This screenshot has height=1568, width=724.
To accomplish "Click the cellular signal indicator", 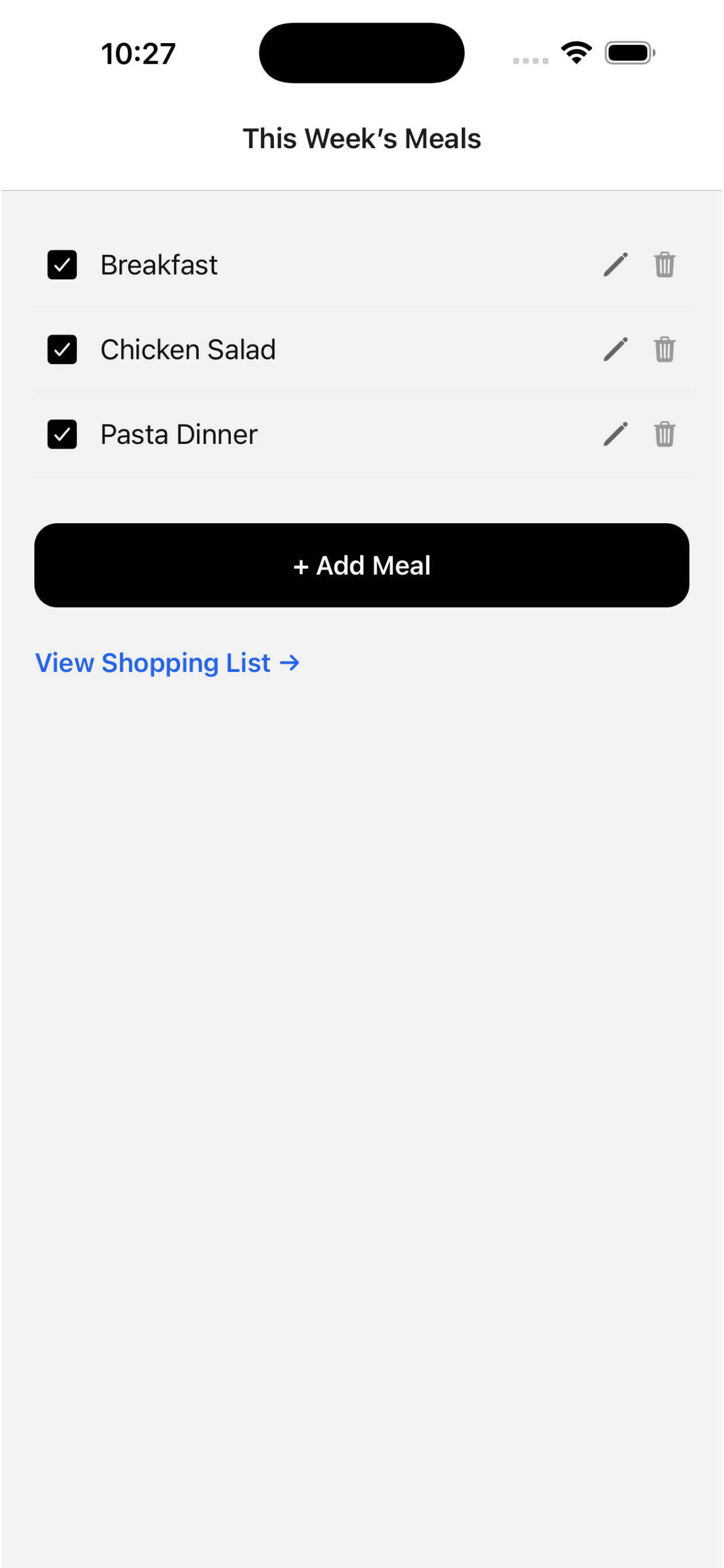I will [x=529, y=60].
